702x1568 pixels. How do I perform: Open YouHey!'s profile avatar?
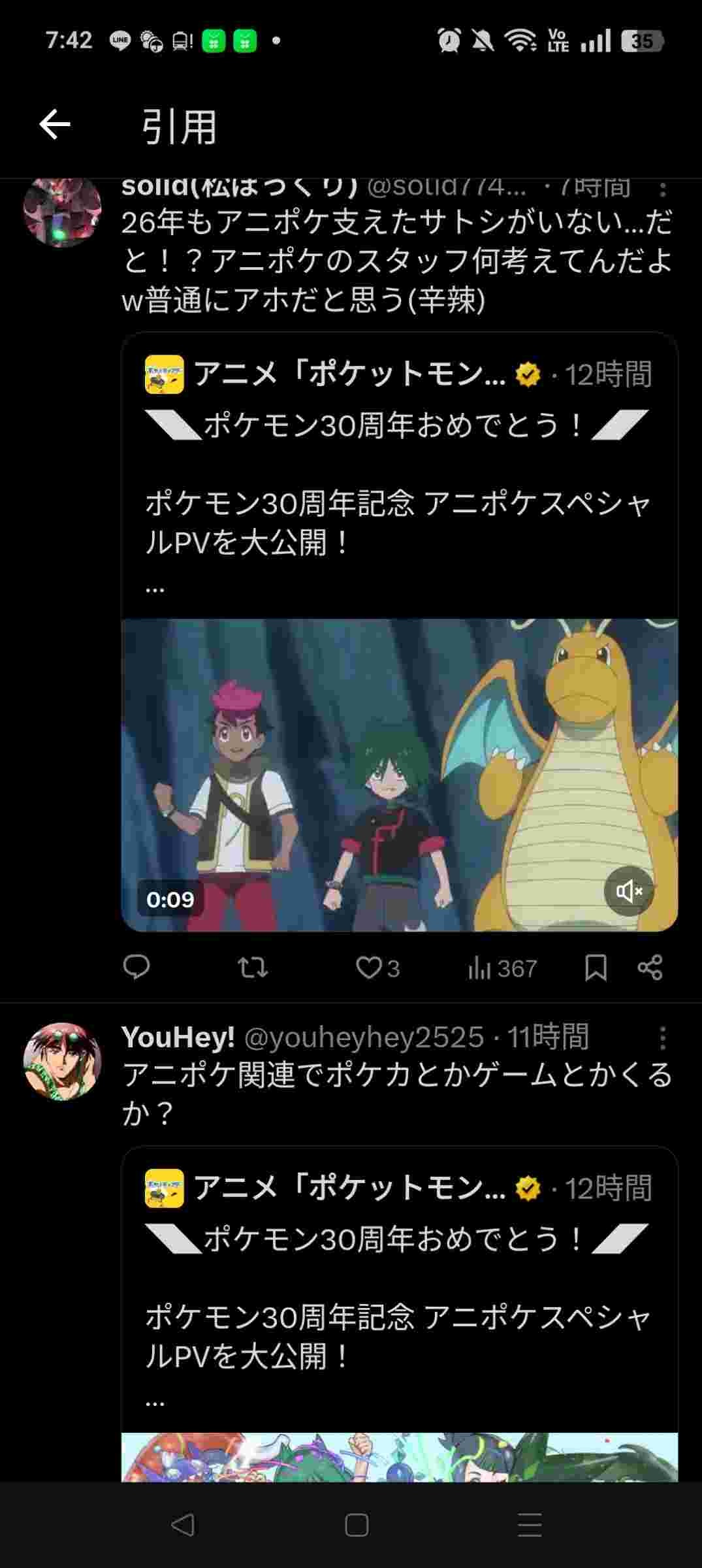point(62,1061)
